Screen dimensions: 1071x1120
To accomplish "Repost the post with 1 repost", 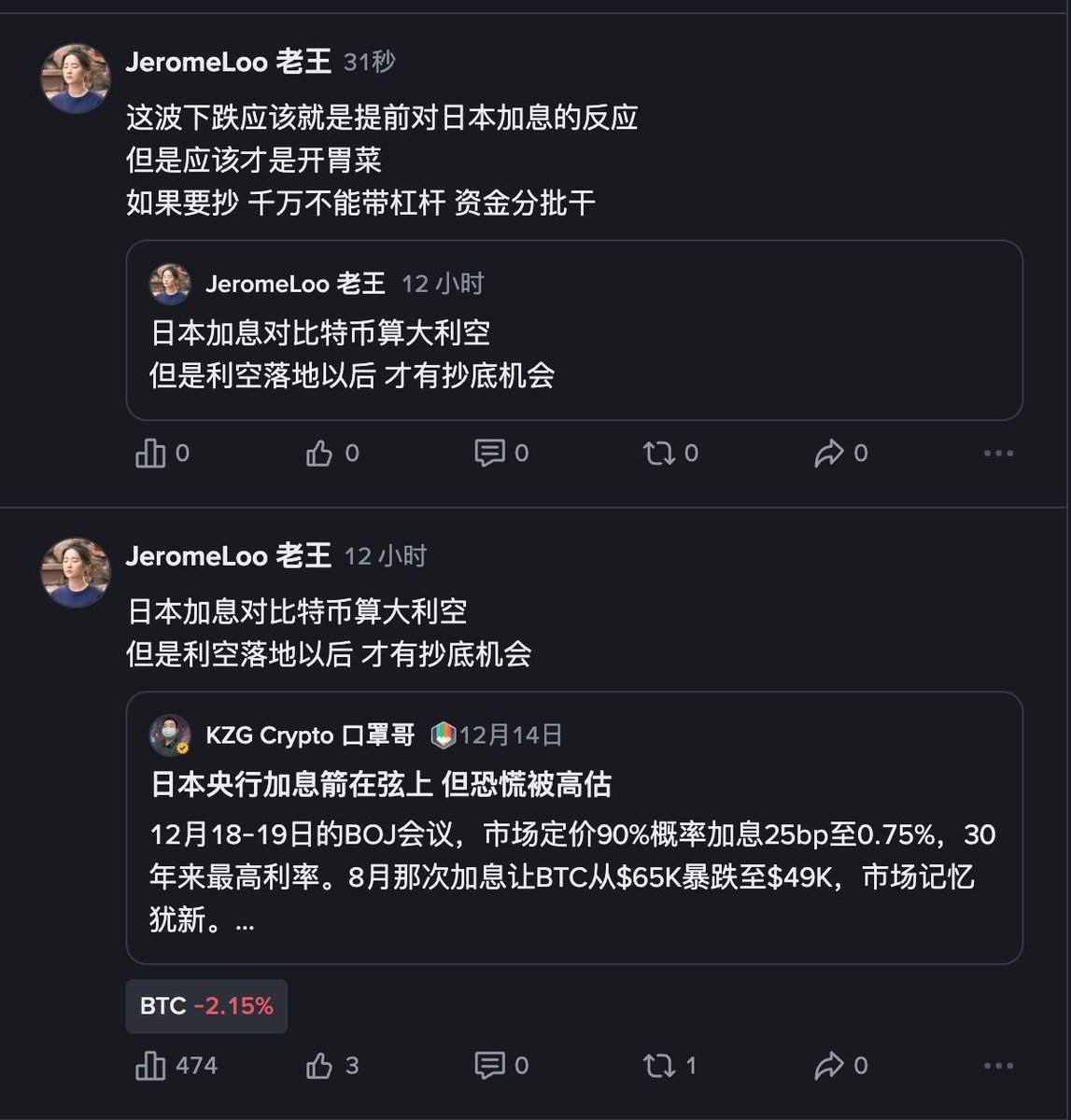I will click(x=659, y=1066).
